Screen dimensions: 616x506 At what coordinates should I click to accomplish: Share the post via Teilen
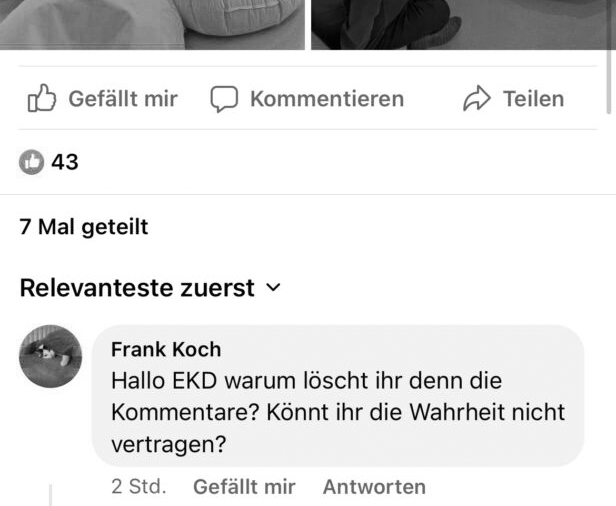tap(514, 99)
